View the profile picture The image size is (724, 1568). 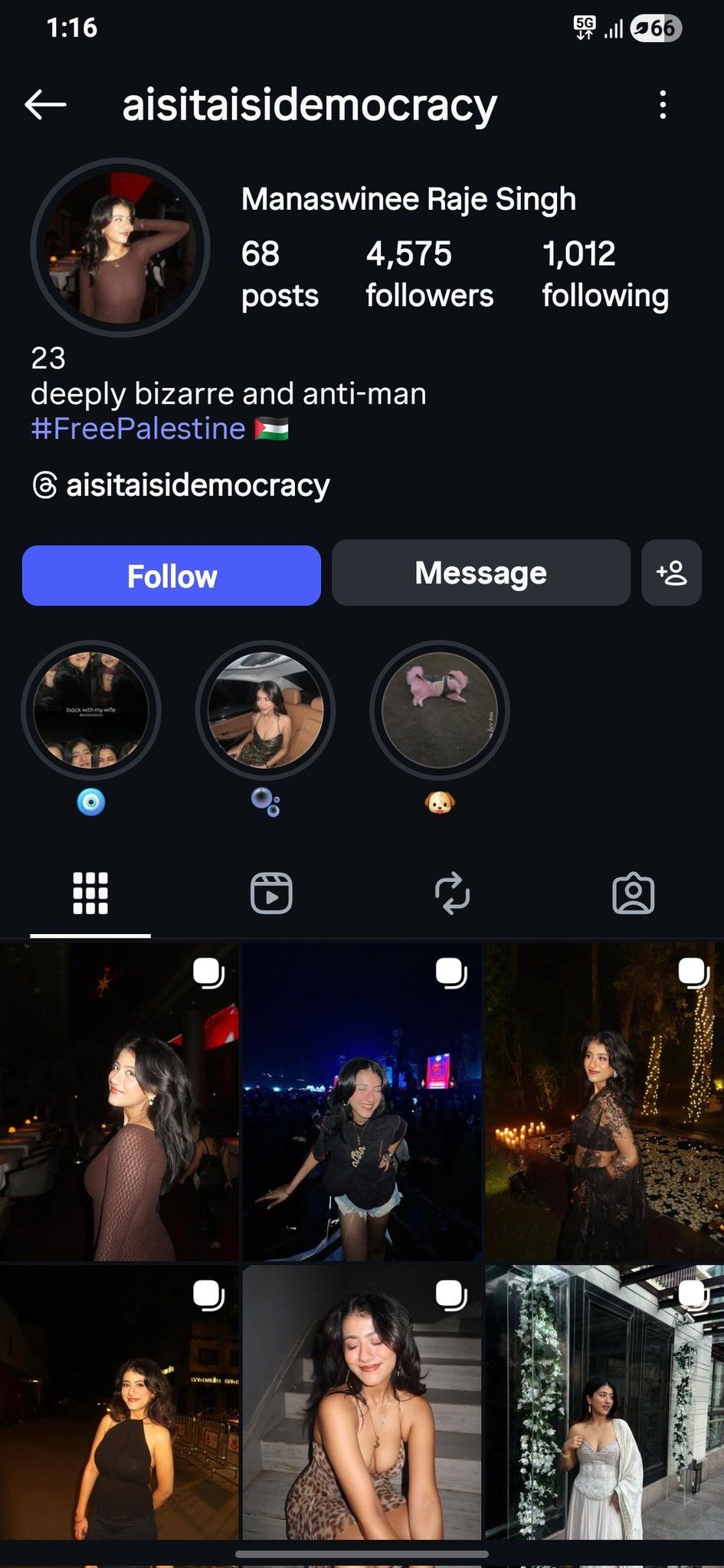120,248
